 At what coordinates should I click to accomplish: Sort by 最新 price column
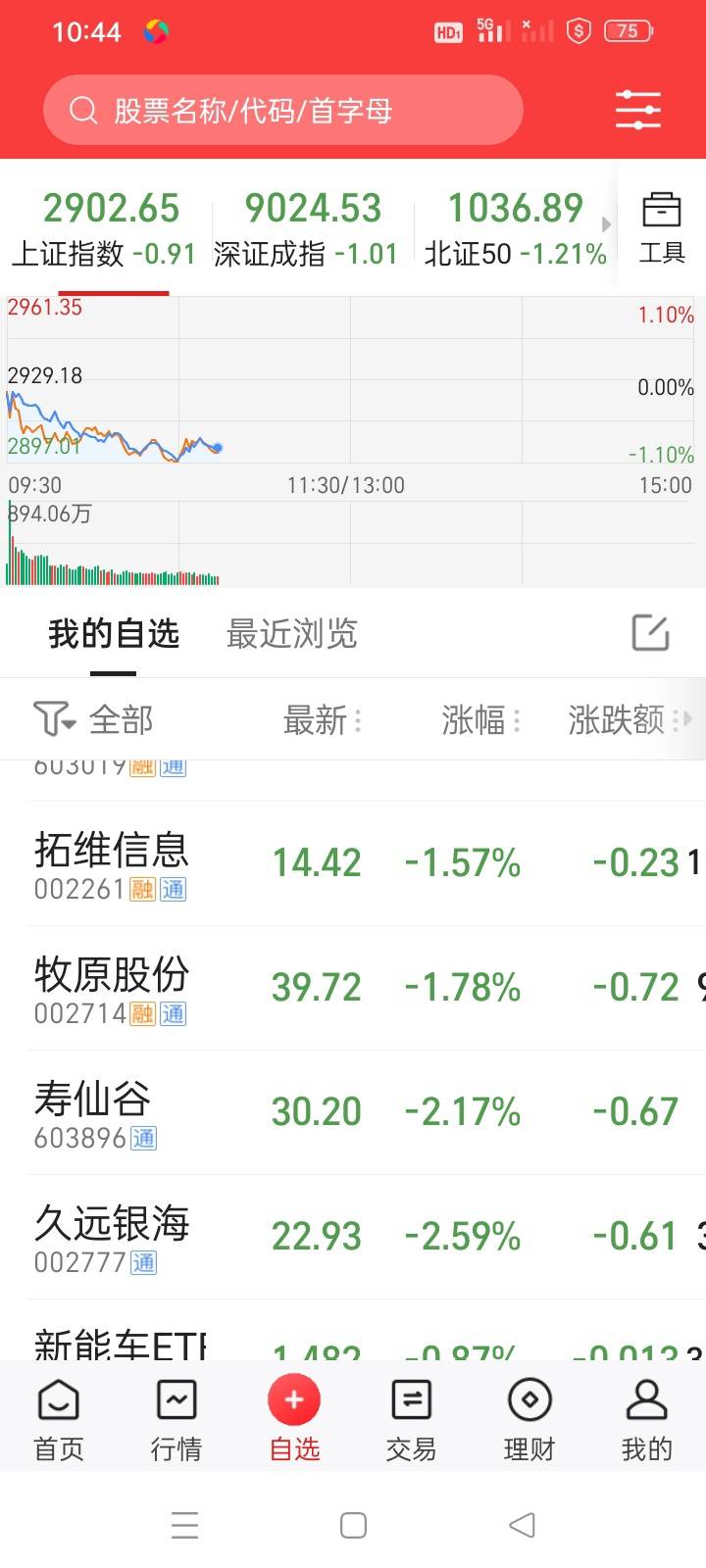[323, 720]
